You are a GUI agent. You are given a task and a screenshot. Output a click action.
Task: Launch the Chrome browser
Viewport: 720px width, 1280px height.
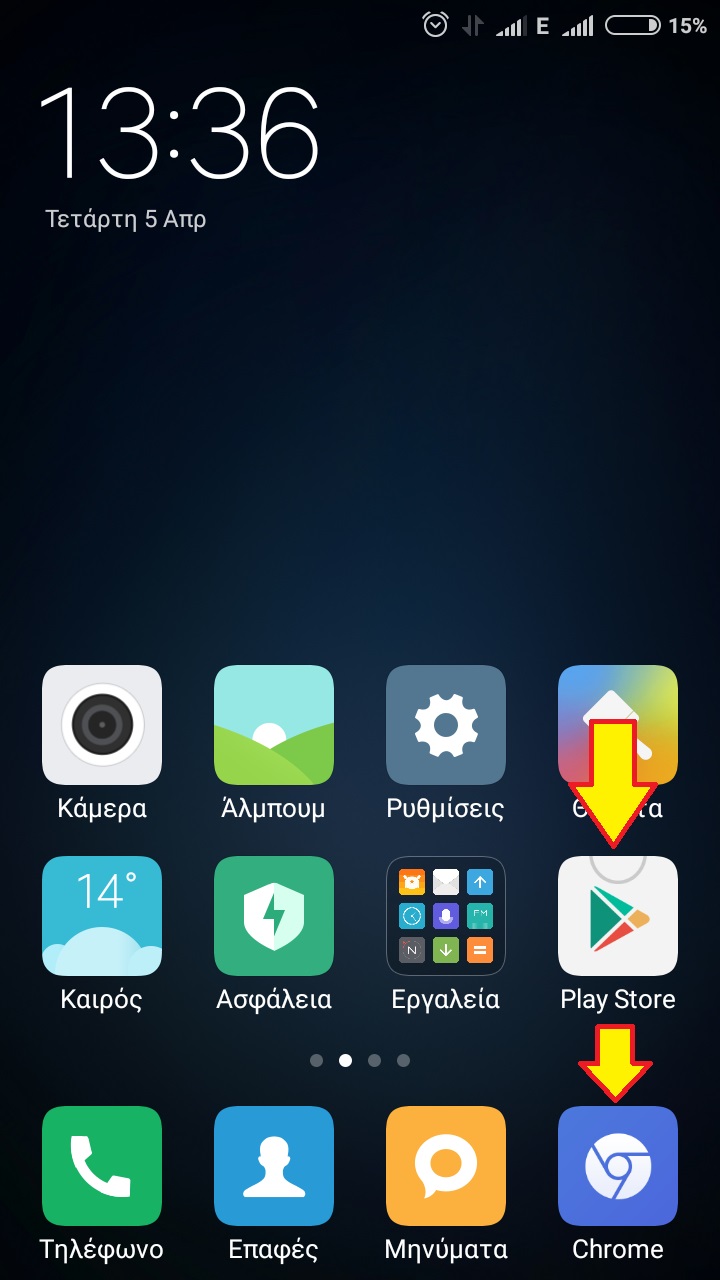pyautogui.click(x=618, y=1166)
